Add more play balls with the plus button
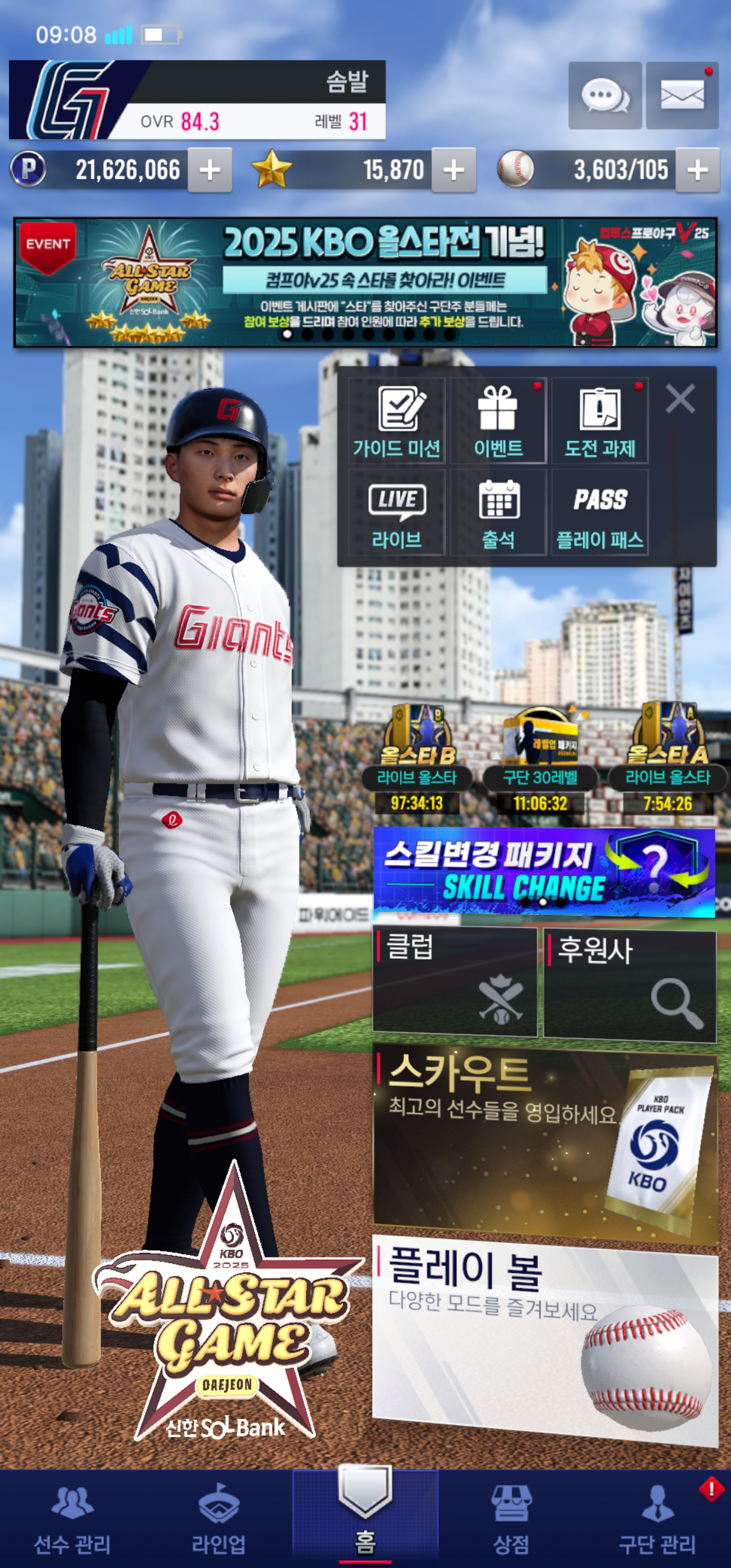Viewport: 731px width, 1568px height. [x=697, y=171]
